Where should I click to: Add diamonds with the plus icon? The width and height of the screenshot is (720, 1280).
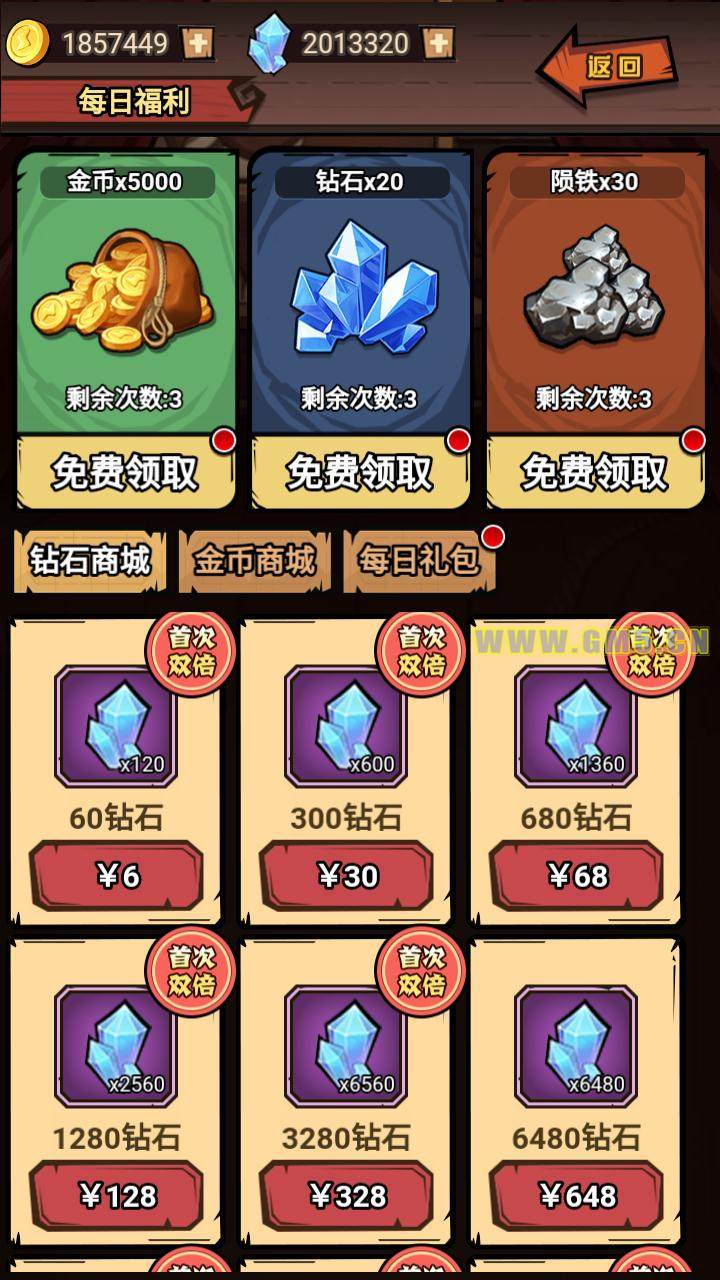[x=438, y=44]
